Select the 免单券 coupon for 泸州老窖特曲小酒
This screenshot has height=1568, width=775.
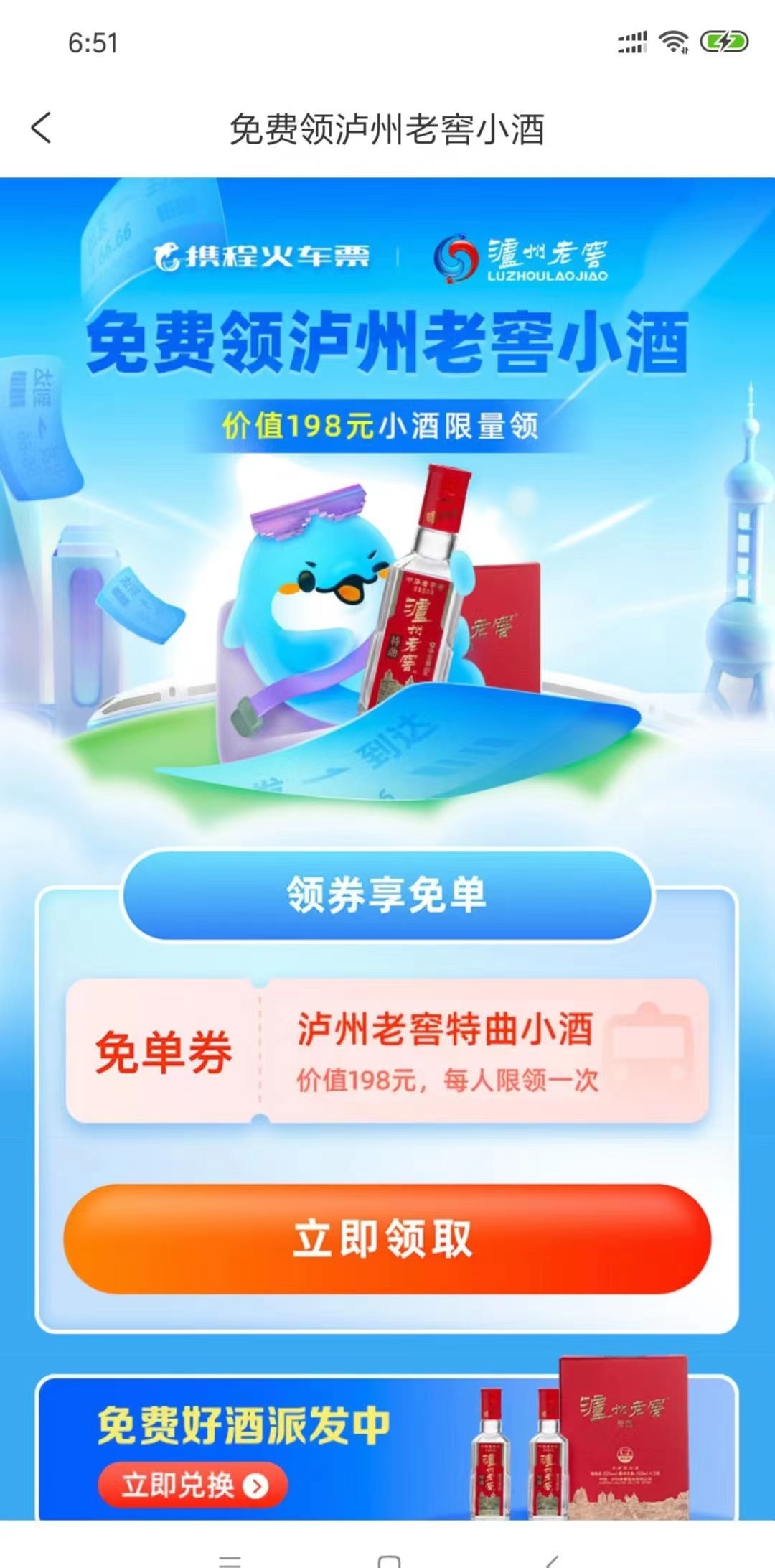tap(387, 1050)
